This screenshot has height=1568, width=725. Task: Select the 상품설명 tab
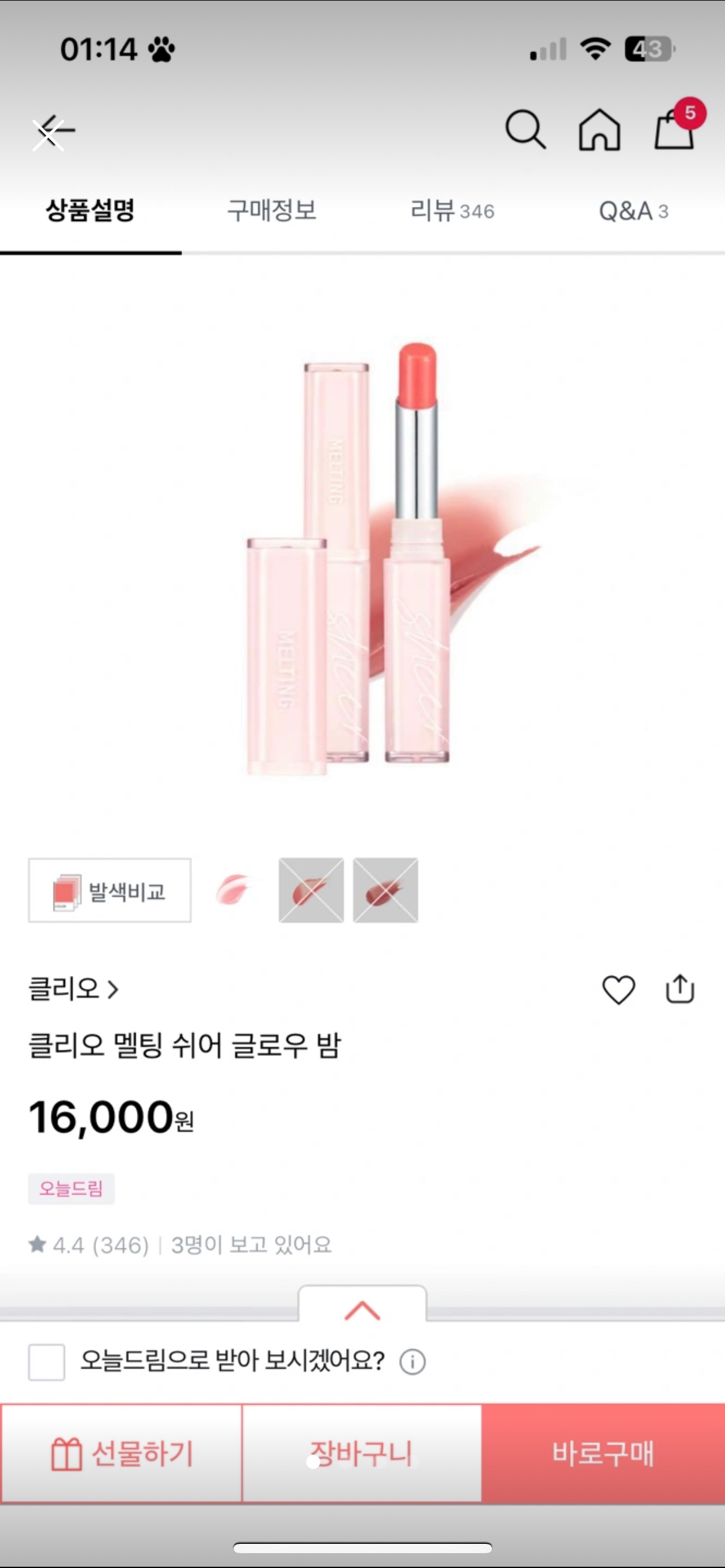pyautogui.click(x=90, y=211)
